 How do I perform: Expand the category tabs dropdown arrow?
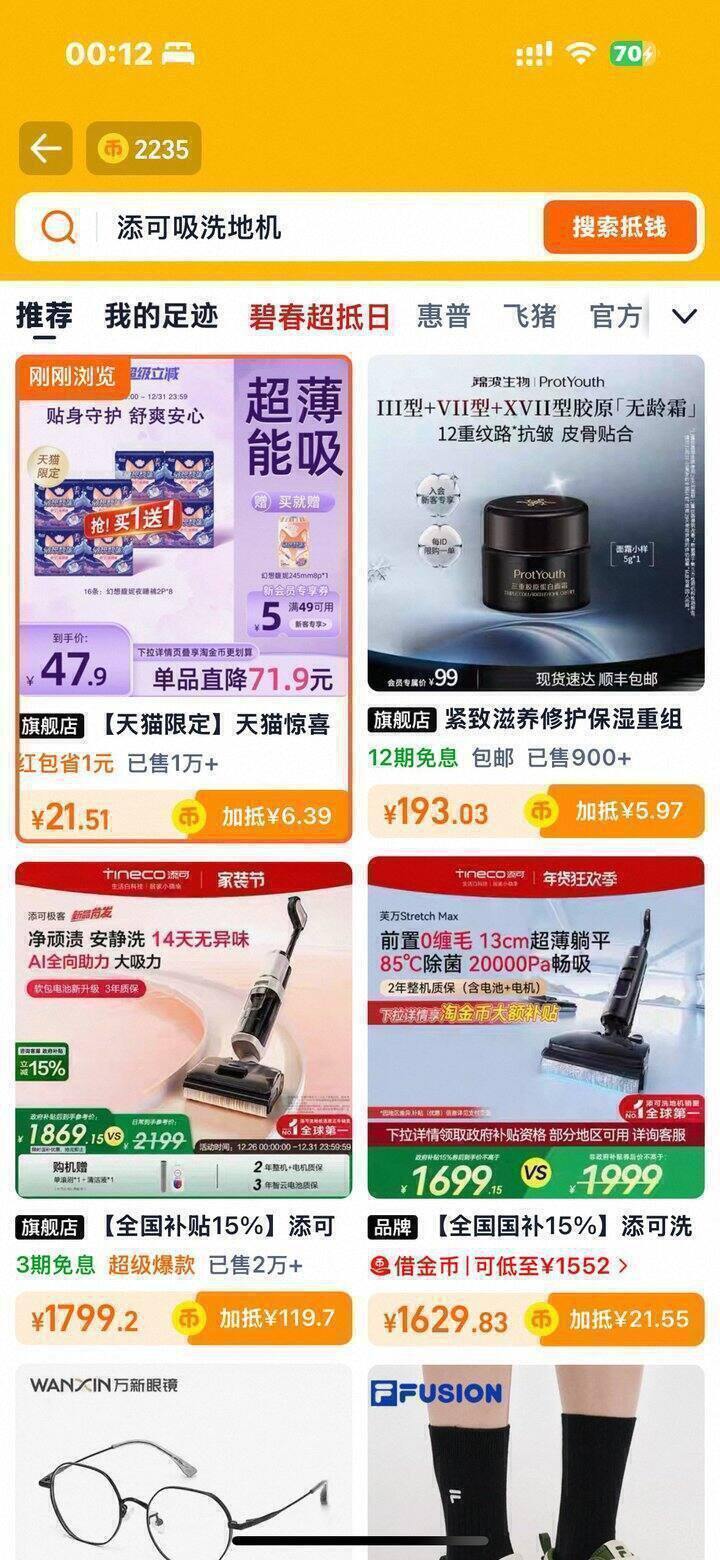(x=684, y=317)
